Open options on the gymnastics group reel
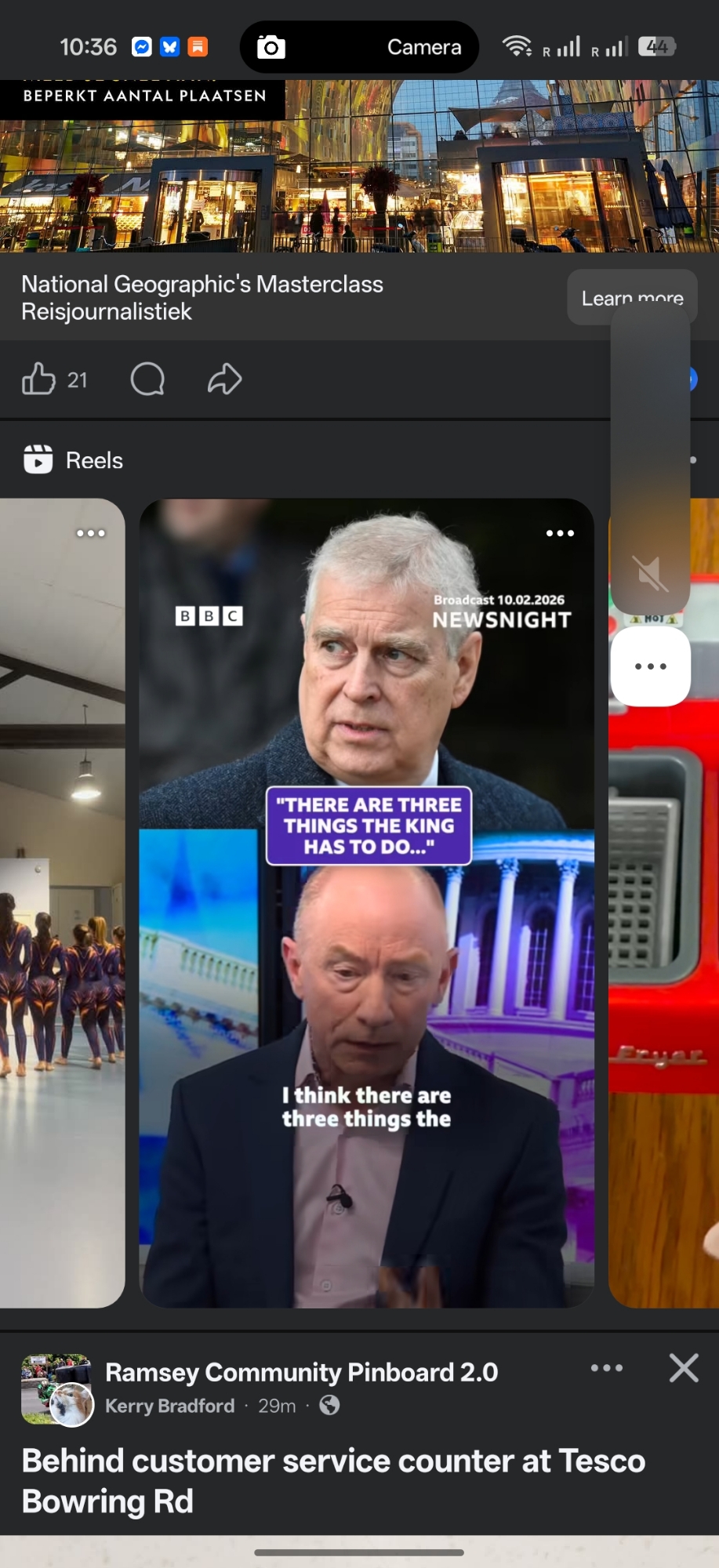Screen dimensions: 719x1568 91,533
